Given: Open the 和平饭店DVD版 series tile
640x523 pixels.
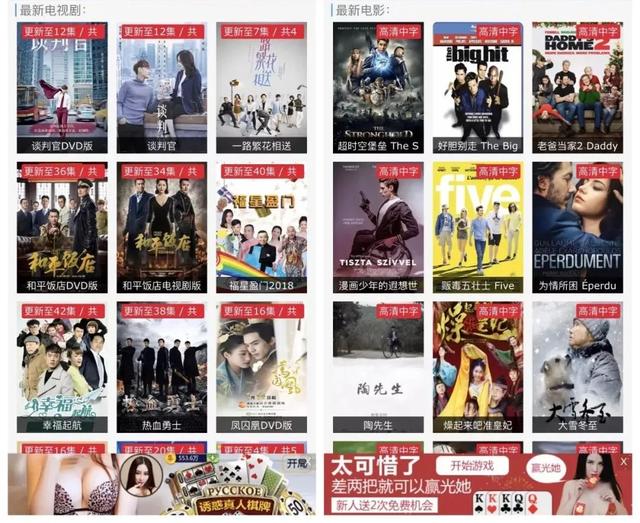Looking at the screenshot, I should coord(62,227).
